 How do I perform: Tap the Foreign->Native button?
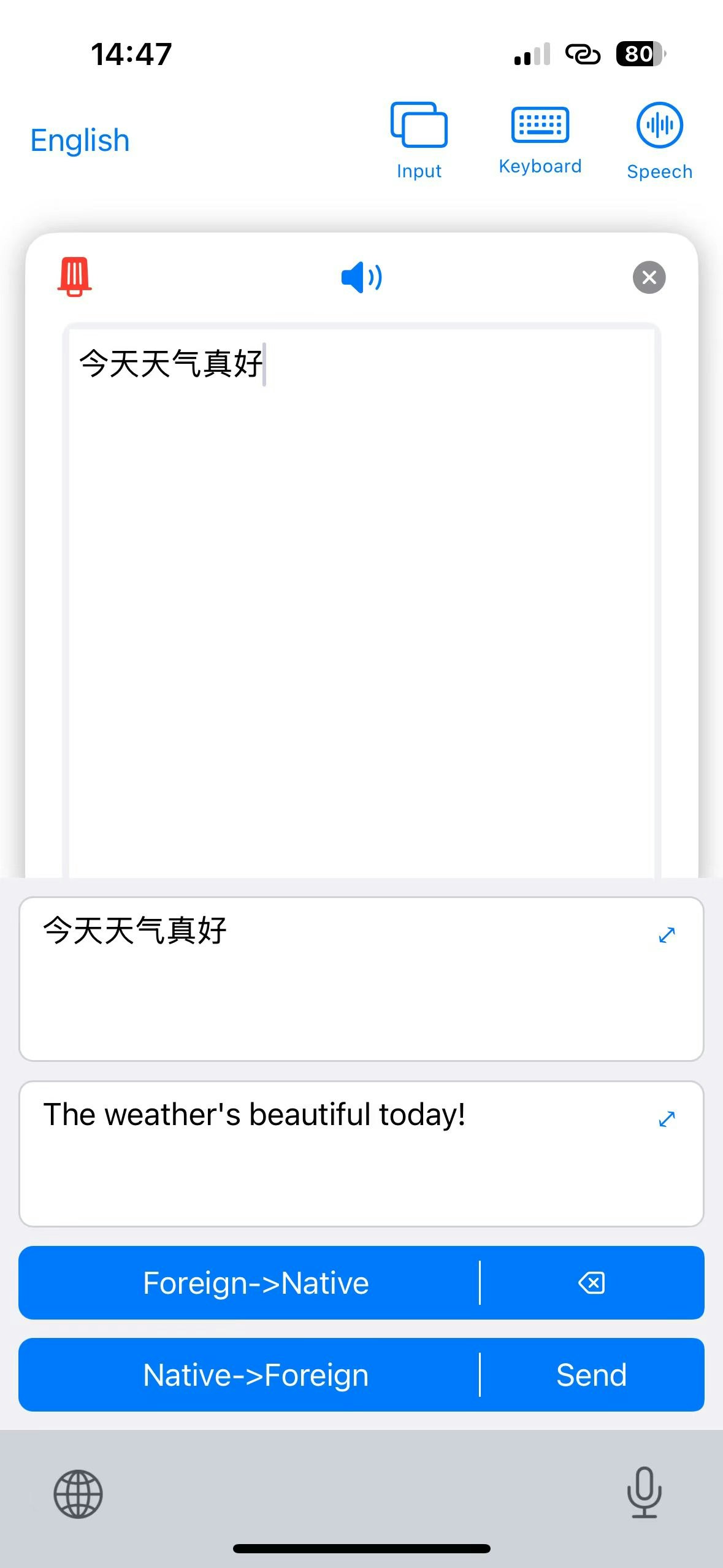pos(256,1283)
